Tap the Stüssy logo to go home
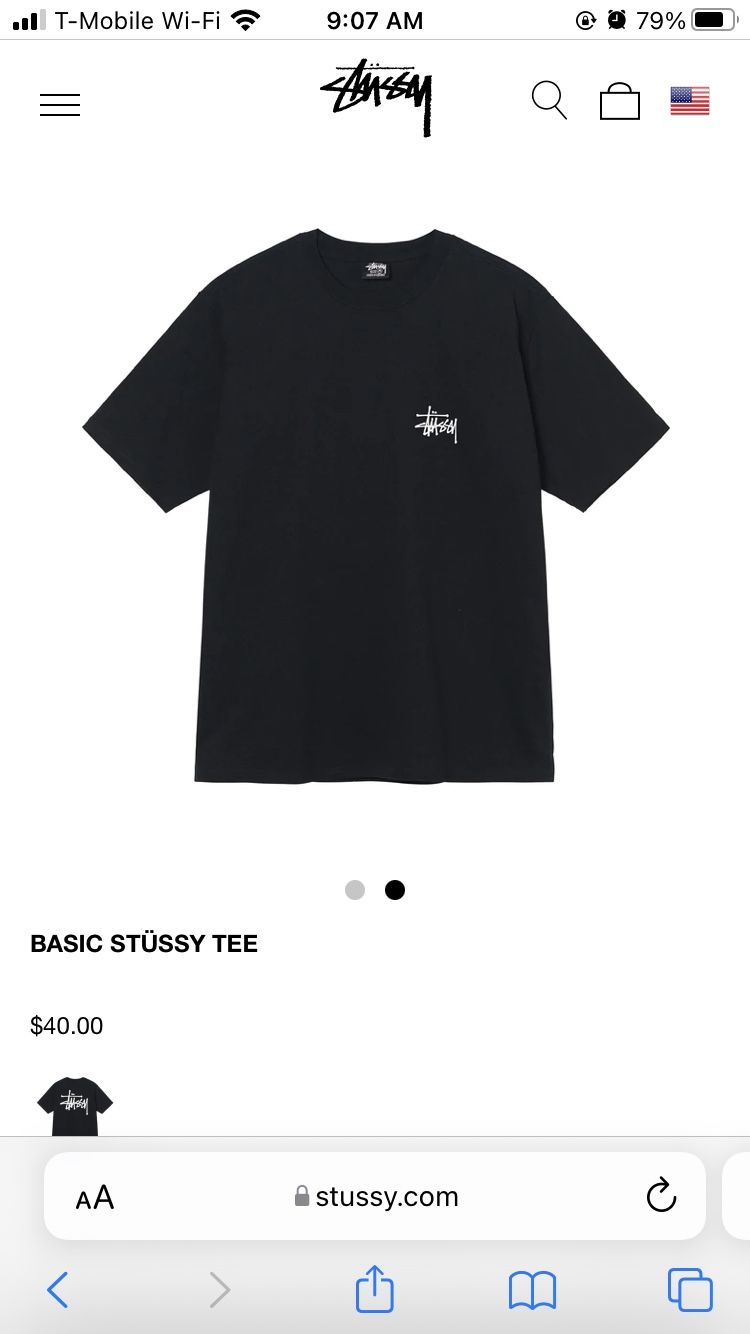 coord(375,97)
